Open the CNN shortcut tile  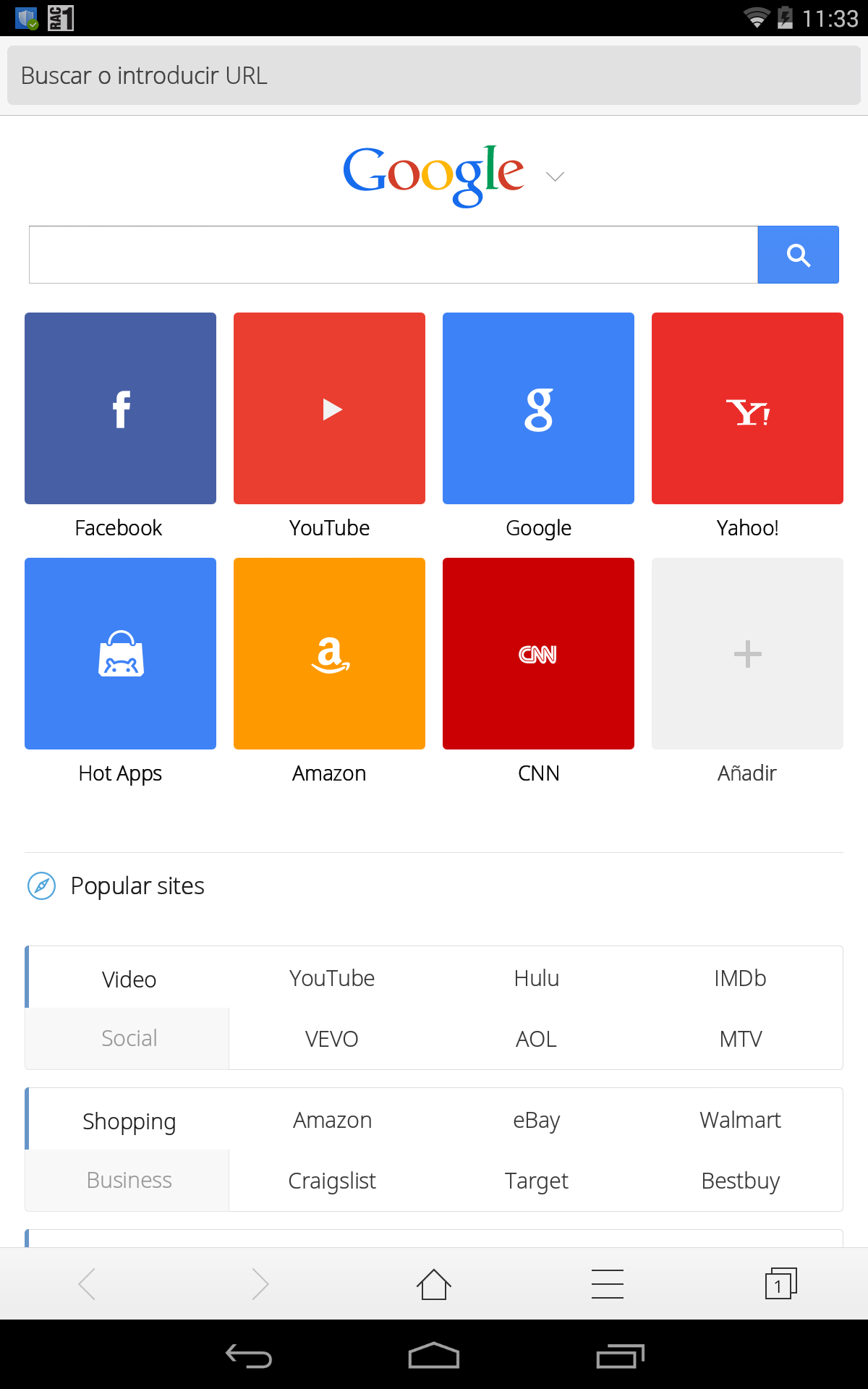538,653
